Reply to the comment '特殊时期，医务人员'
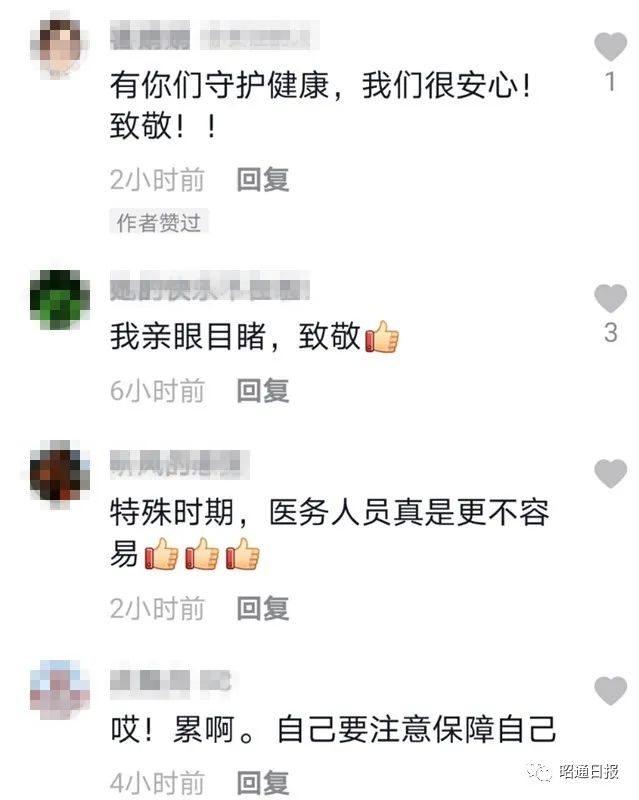Image resolution: width=639 pixels, height=800 pixels. 263,607
